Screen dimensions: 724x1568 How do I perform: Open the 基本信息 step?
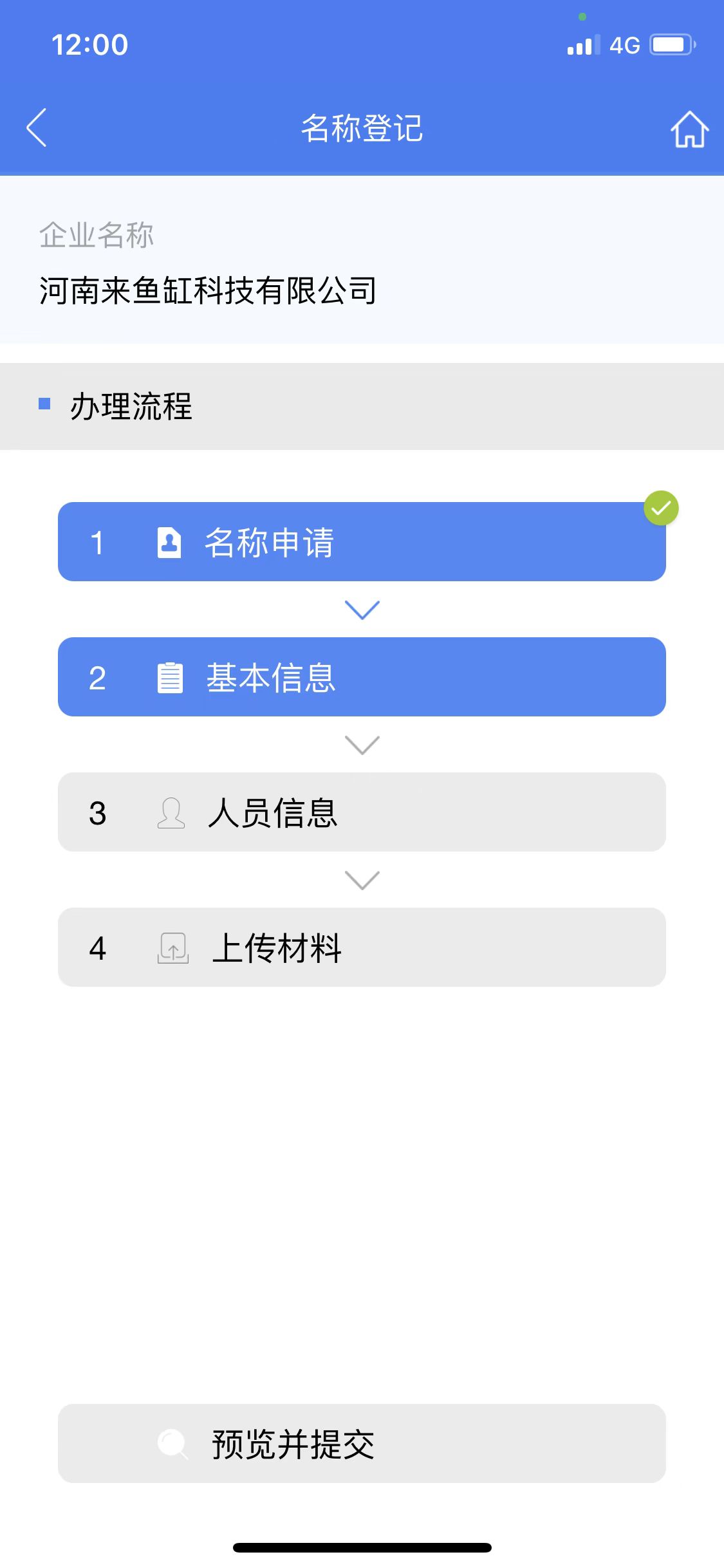(x=362, y=677)
